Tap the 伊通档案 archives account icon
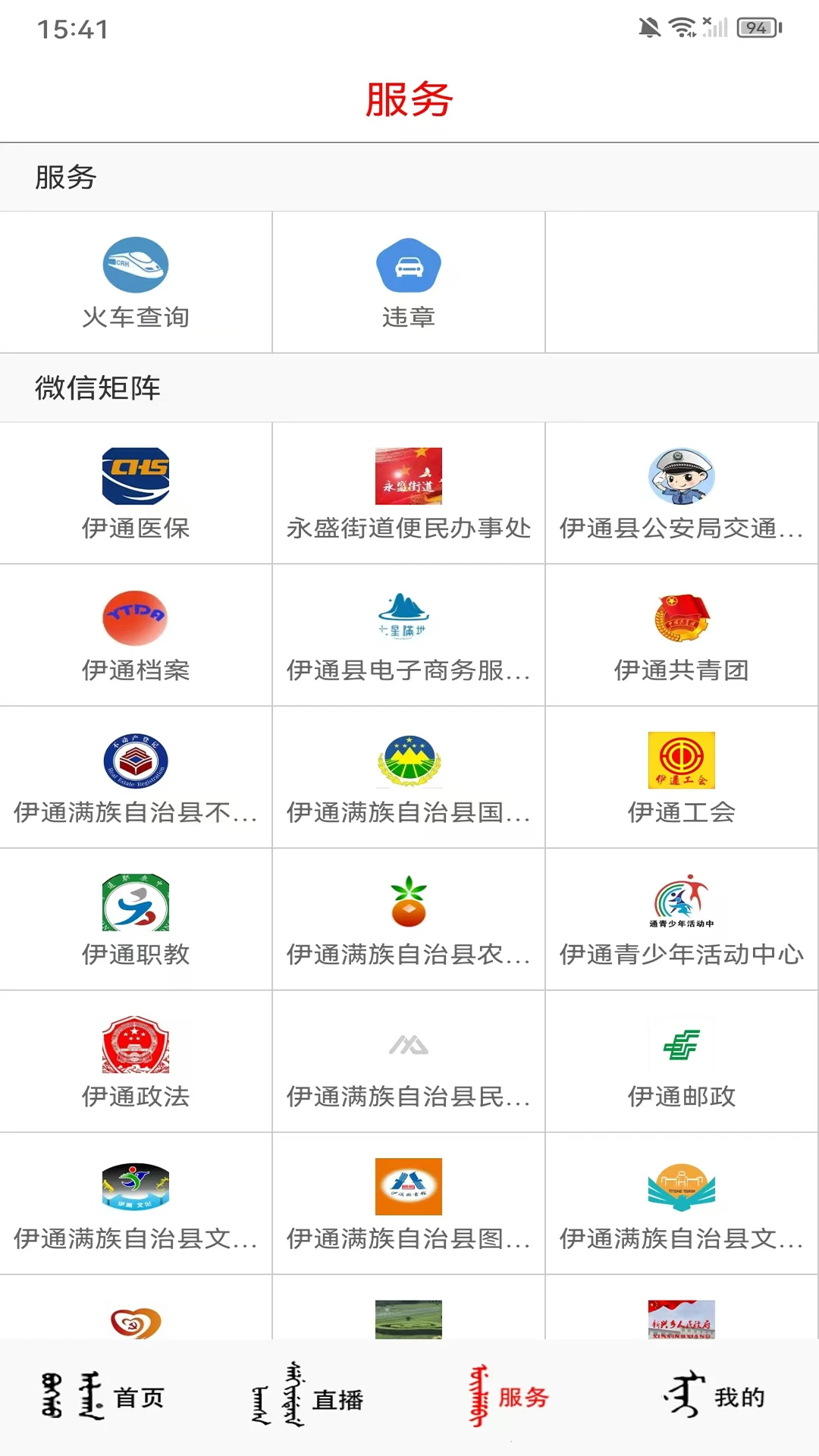Image resolution: width=819 pixels, height=1456 pixels. click(x=136, y=617)
